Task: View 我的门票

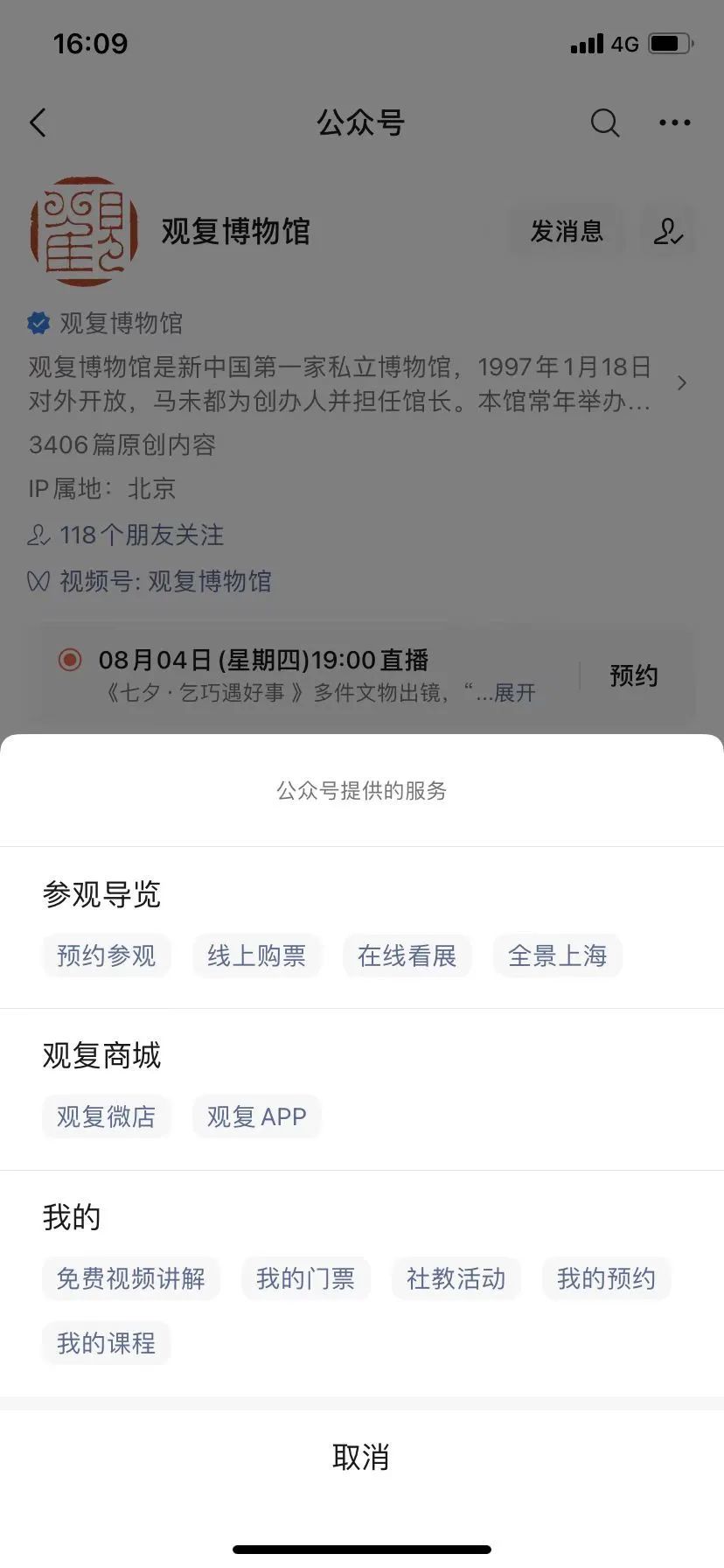Action: (x=306, y=1278)
